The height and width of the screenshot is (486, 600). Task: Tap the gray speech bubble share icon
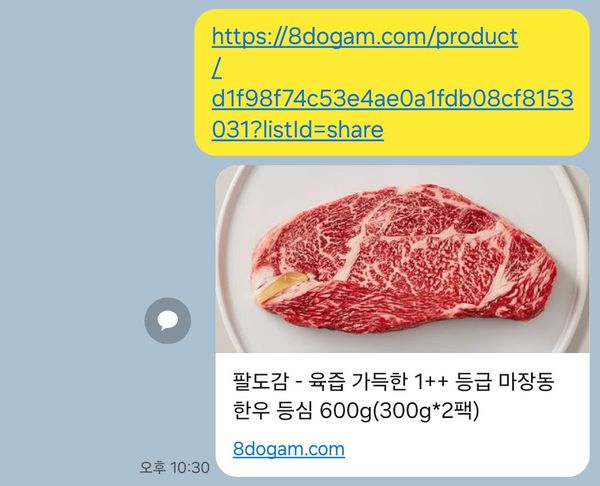coord(167,321)
